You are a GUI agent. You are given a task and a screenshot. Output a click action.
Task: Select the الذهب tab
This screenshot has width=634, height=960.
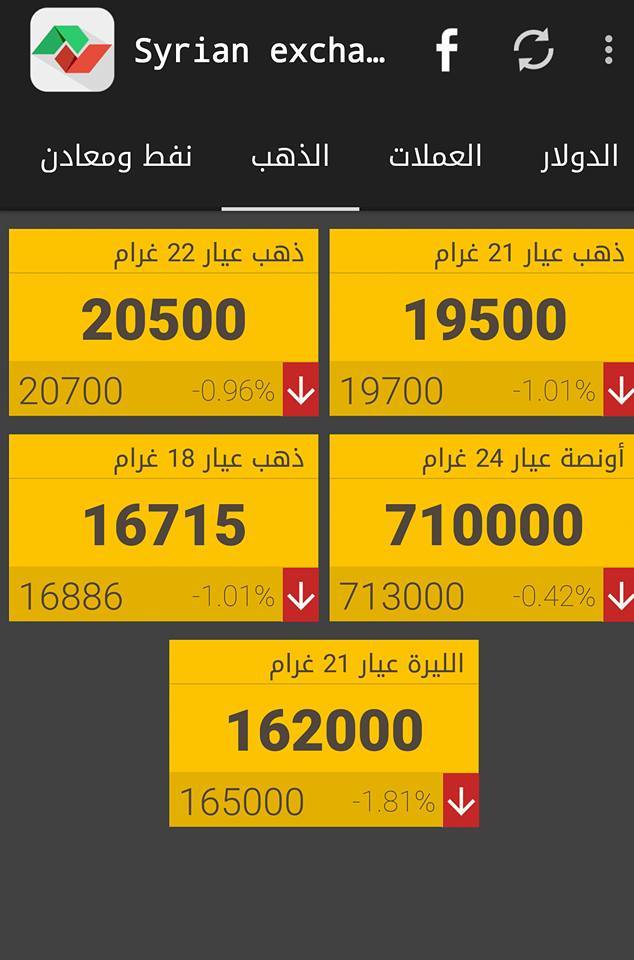[x=290, y=157]
